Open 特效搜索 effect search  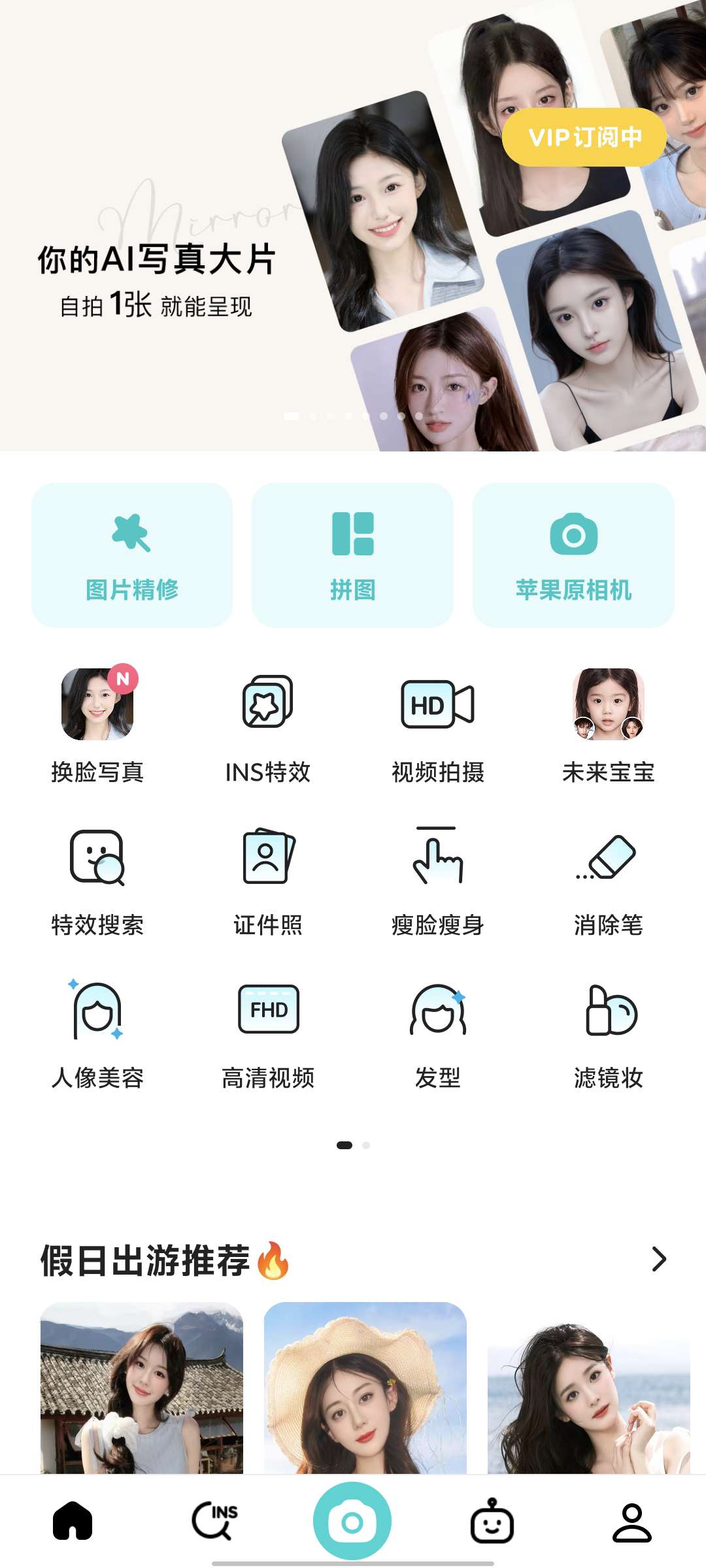tap(97, 879)
